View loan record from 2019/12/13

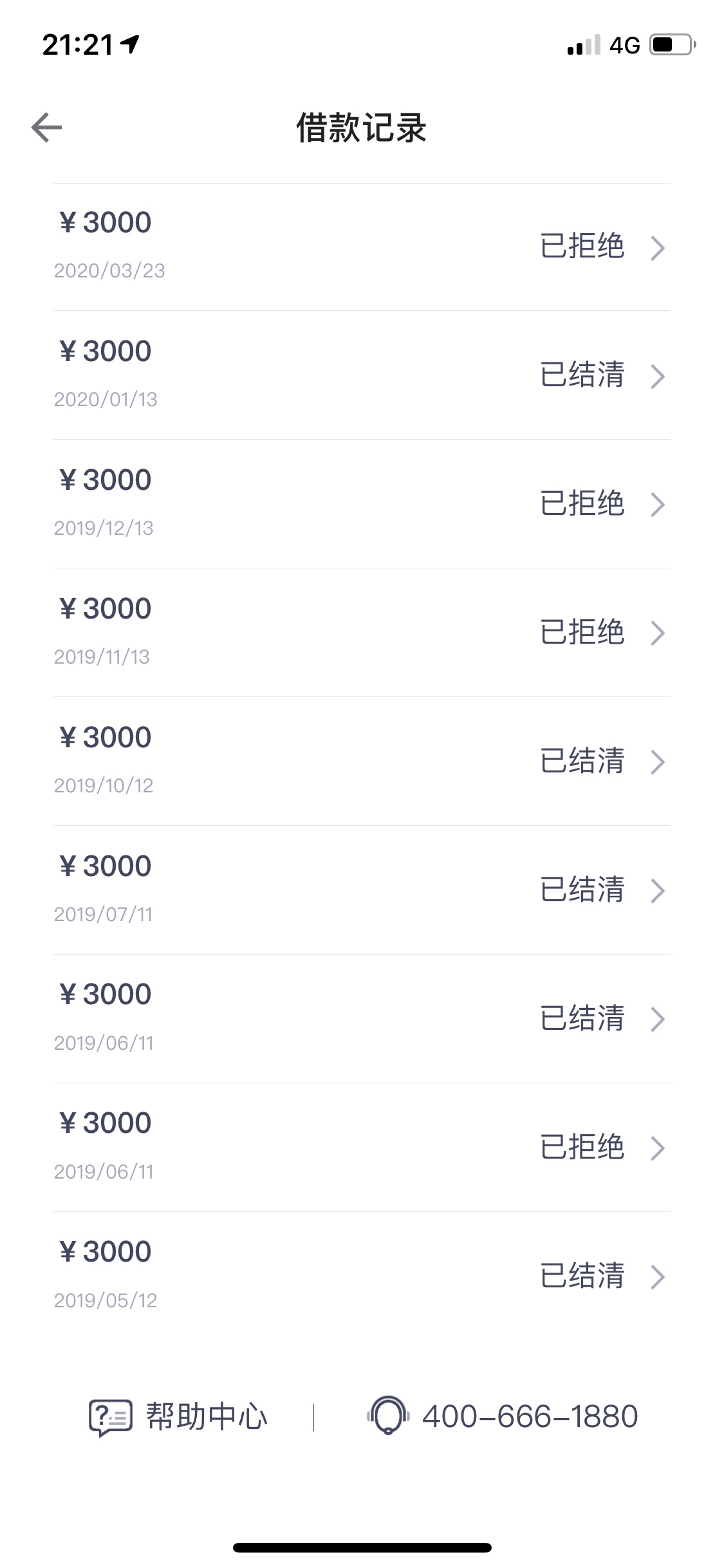362,504
